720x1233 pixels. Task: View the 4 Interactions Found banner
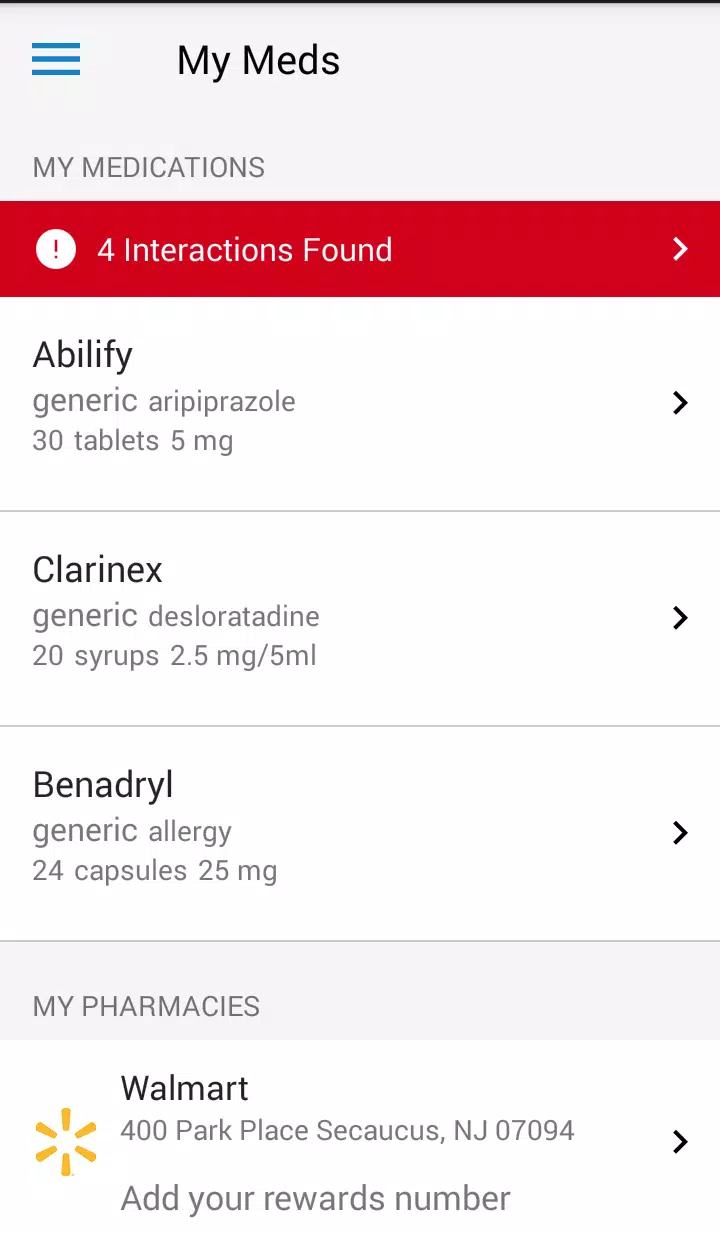click(360, 249)
